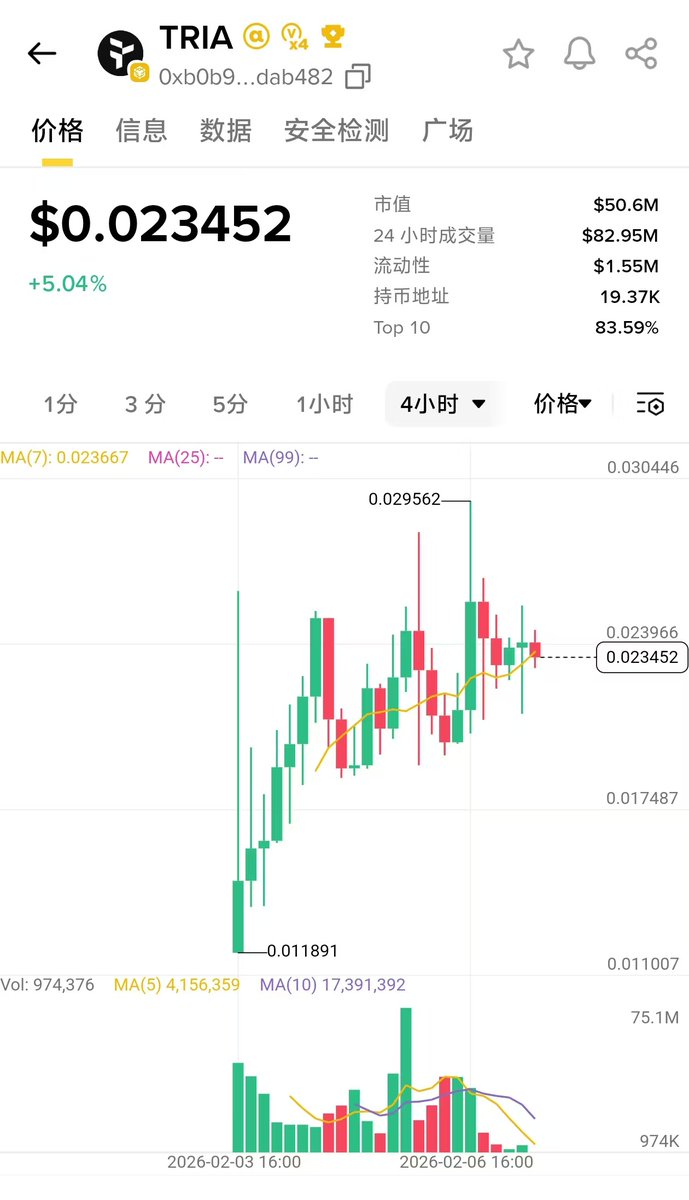Share the TRIA token page
The height and width of the screenshot is (1200, 689).
(x=641, y=54)
